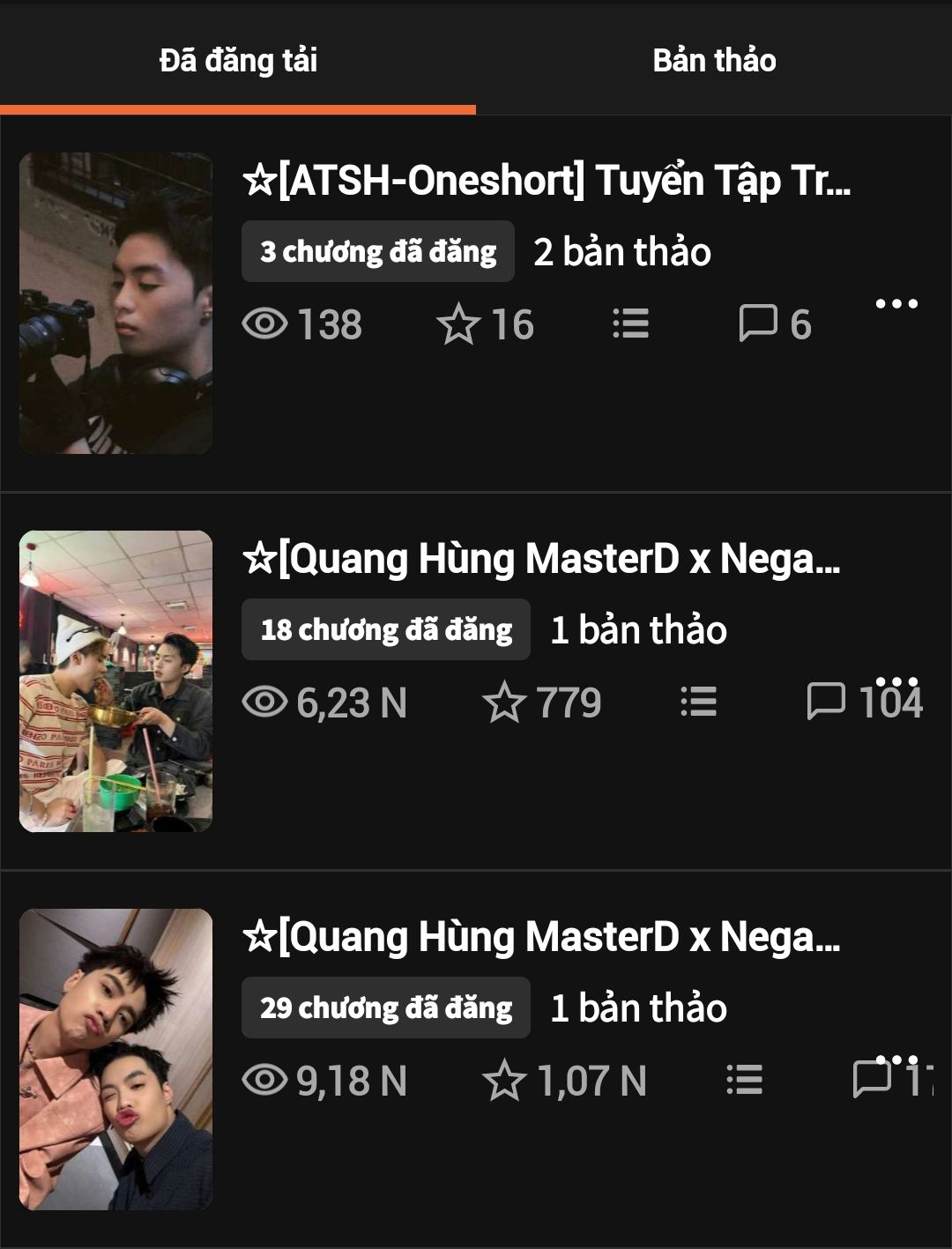This screenshot has width=952, height=1249.
Task: Tap the three dots on the 29 chương story
Action: 896,1059
